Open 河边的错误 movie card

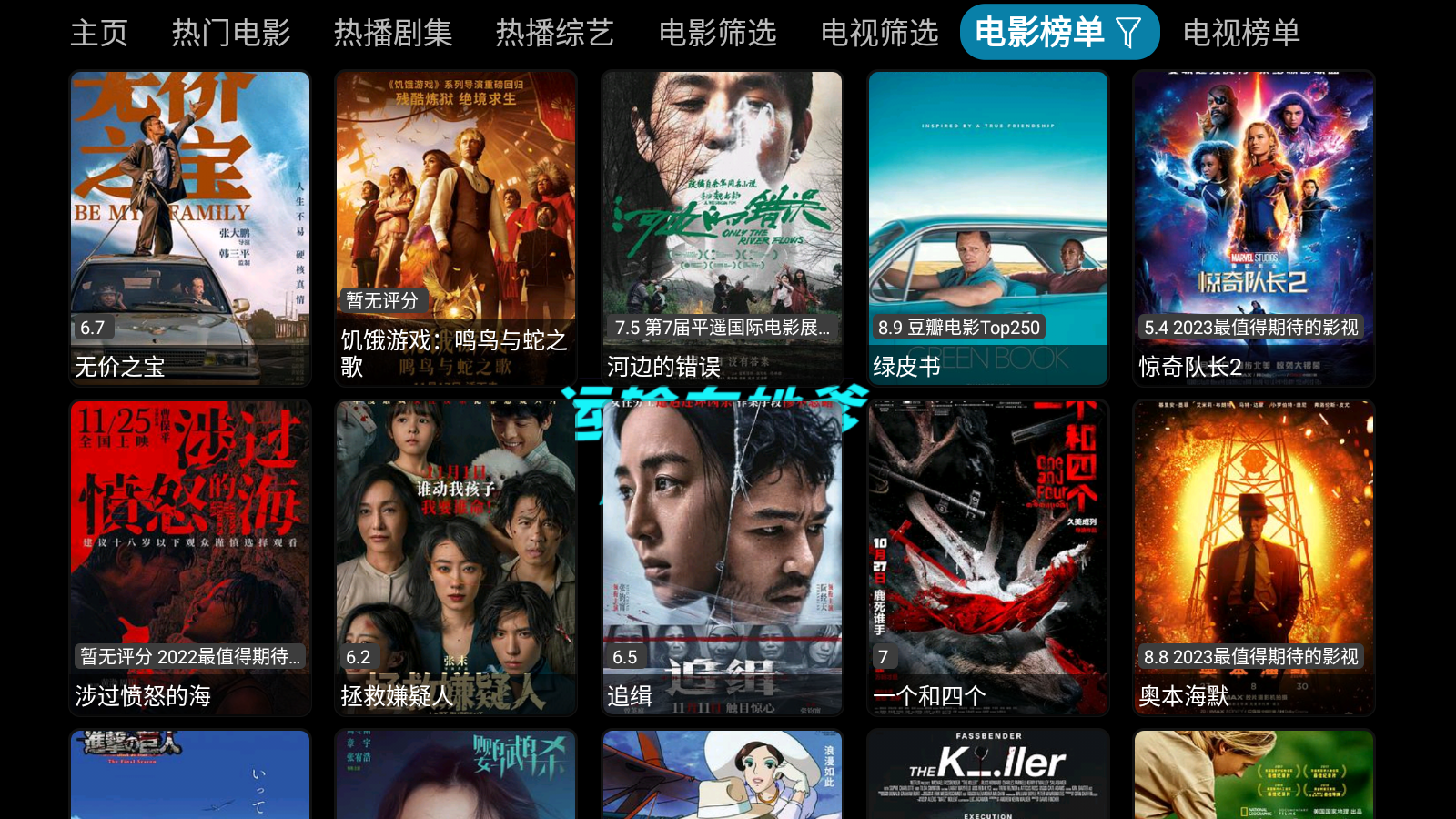(722, 227)
